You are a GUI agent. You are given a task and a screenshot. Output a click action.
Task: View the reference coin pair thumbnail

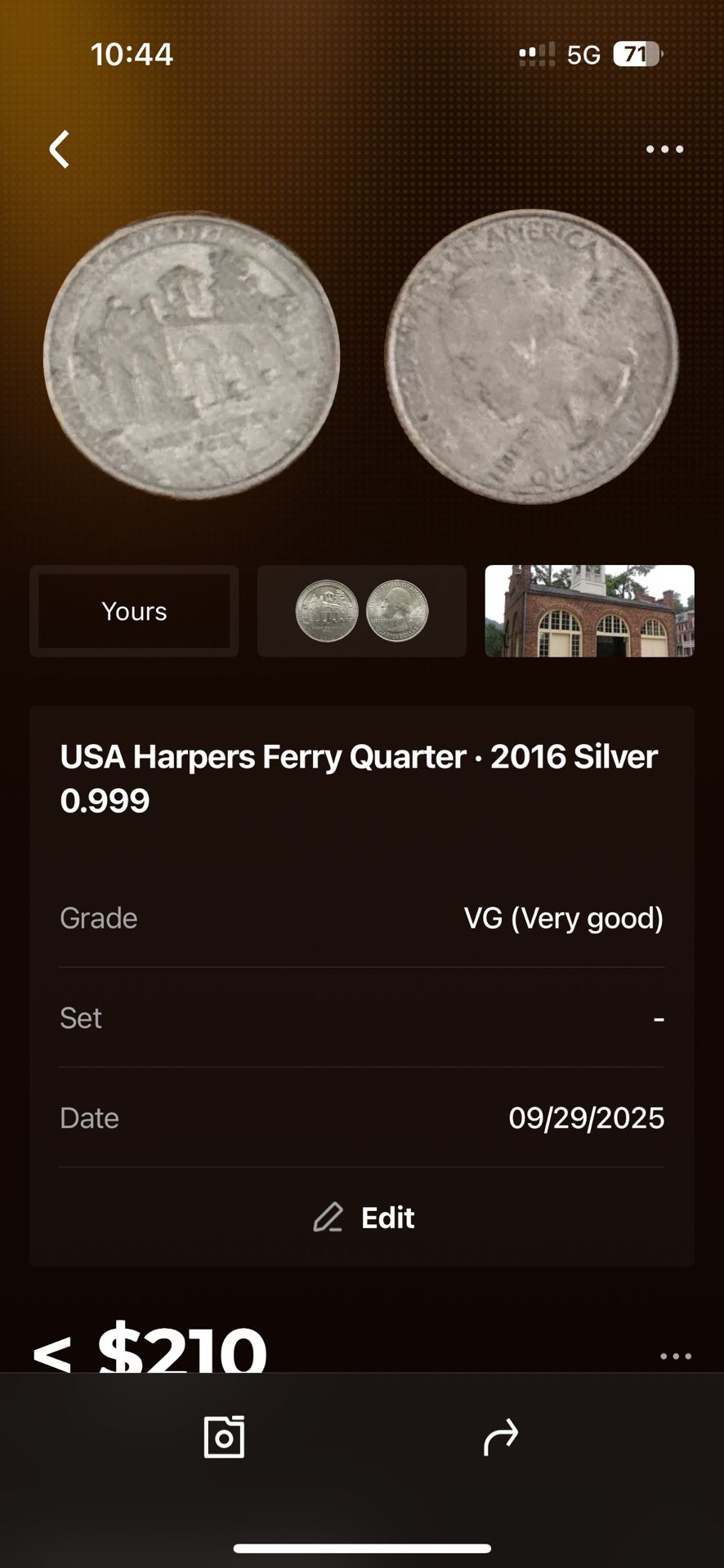tap(362, 611)
